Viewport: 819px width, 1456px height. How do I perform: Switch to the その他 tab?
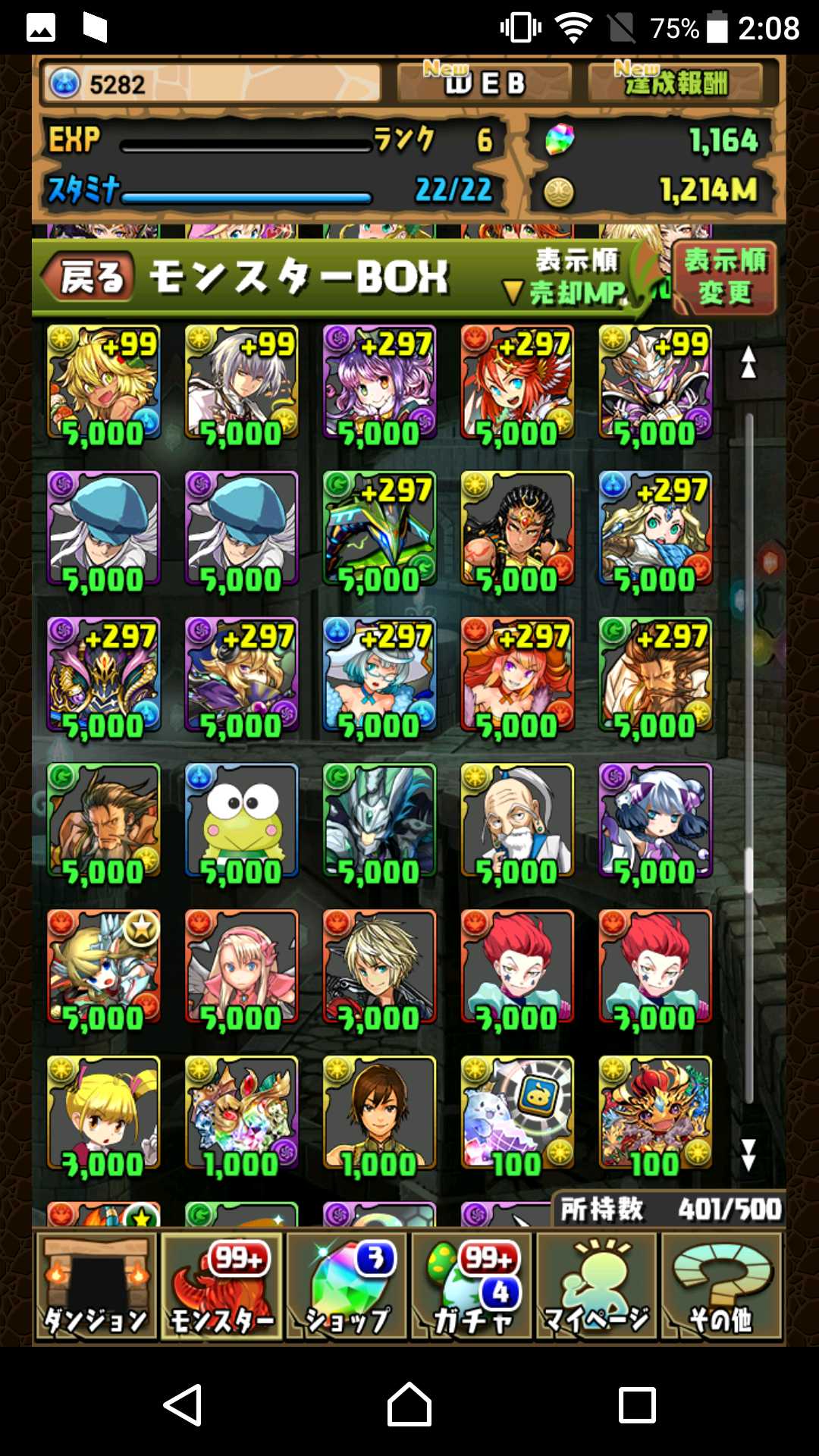(721, 1286)
